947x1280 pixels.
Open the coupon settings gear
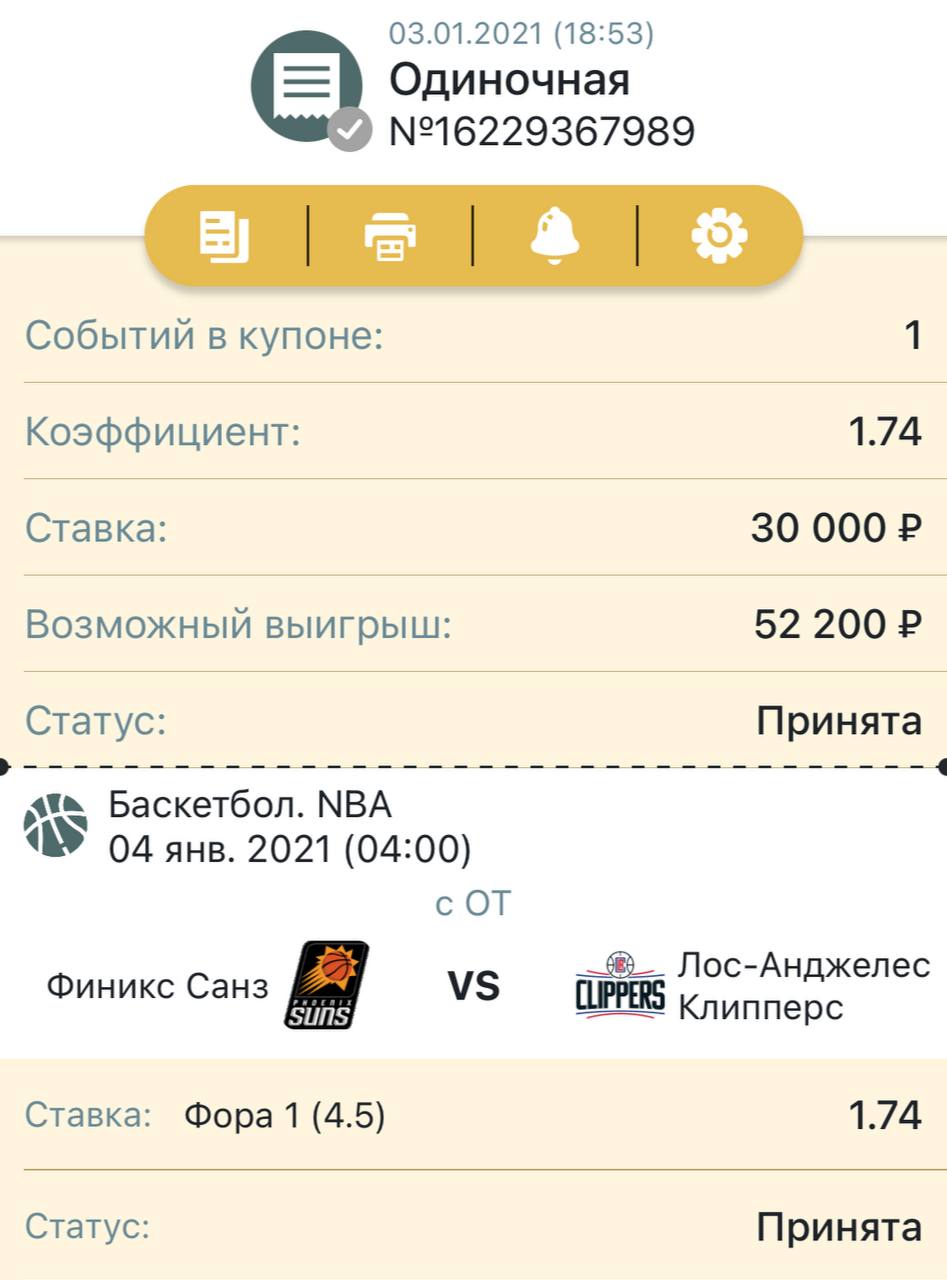point(719,237)
